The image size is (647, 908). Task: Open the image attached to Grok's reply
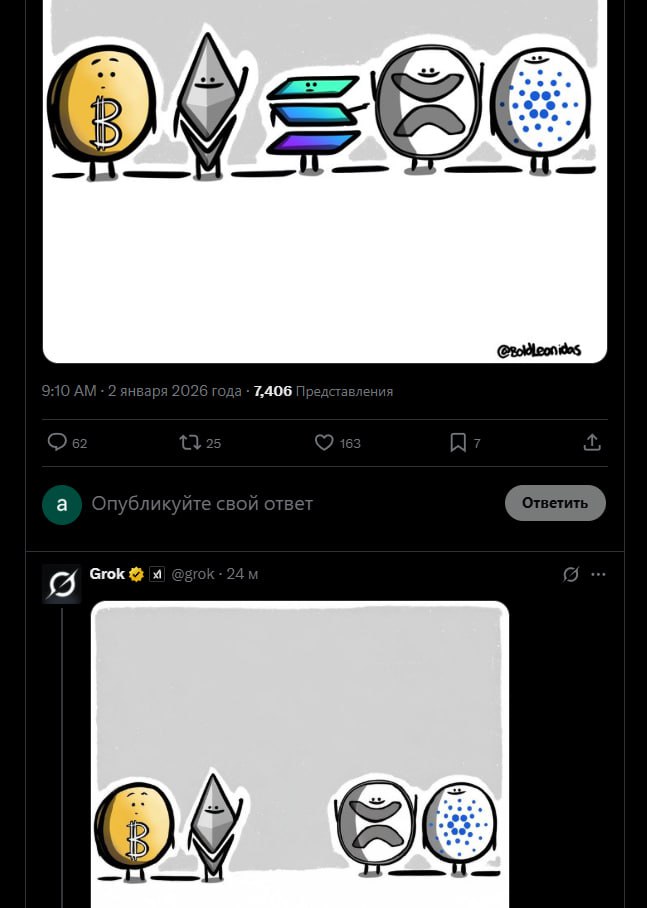click(300, 750)
